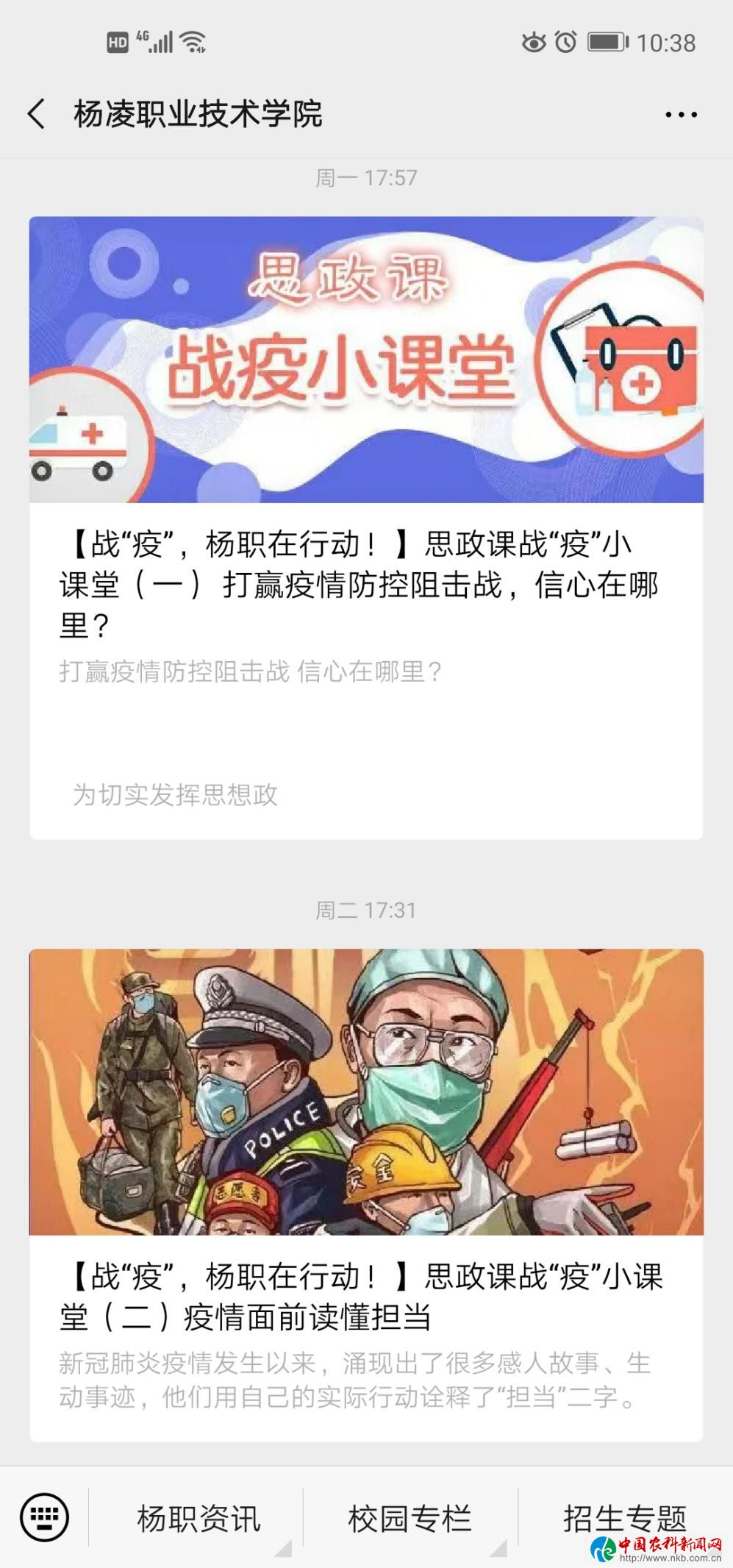Go back from 杨凌职业技术学院 page
Screen dimensions: 733x1568
[35, 114]
